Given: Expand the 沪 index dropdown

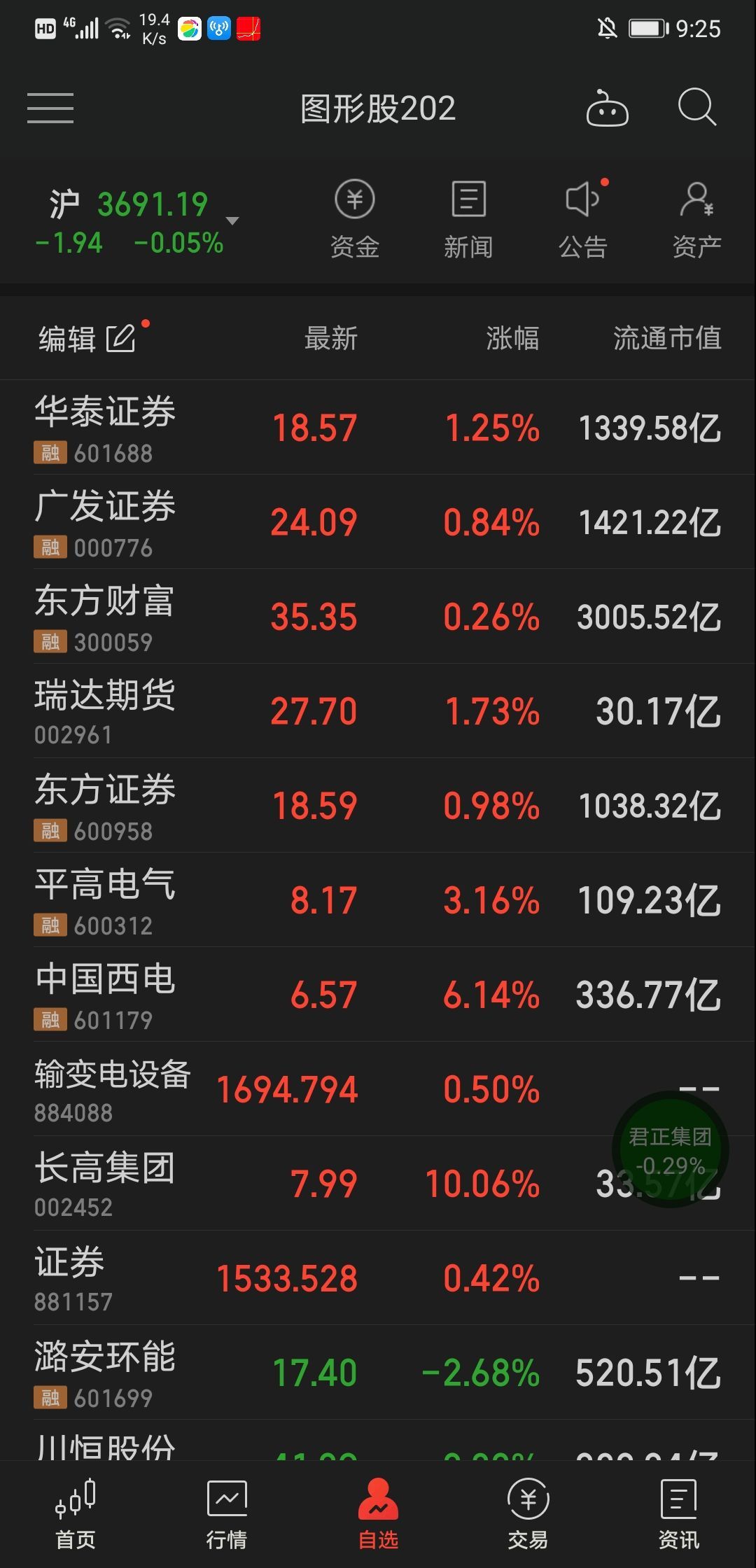Looking at the screenshot, I should [232, 220].
